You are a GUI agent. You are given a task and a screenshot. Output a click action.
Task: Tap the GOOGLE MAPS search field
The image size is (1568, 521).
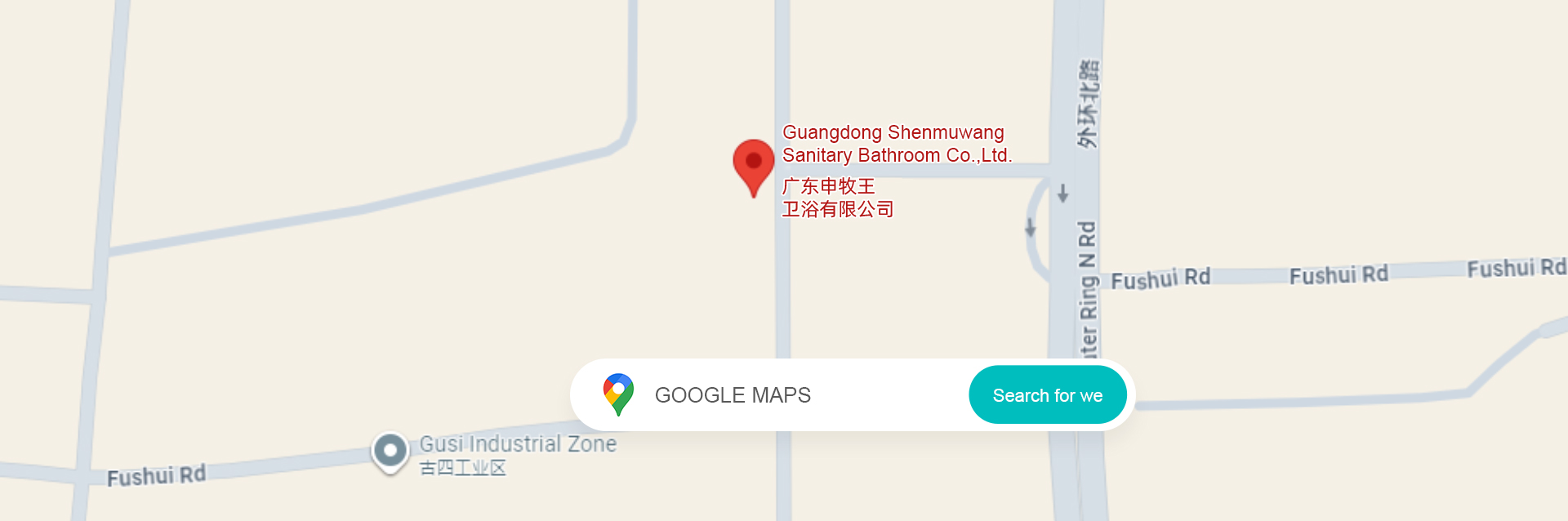click(x=784, y=395)
